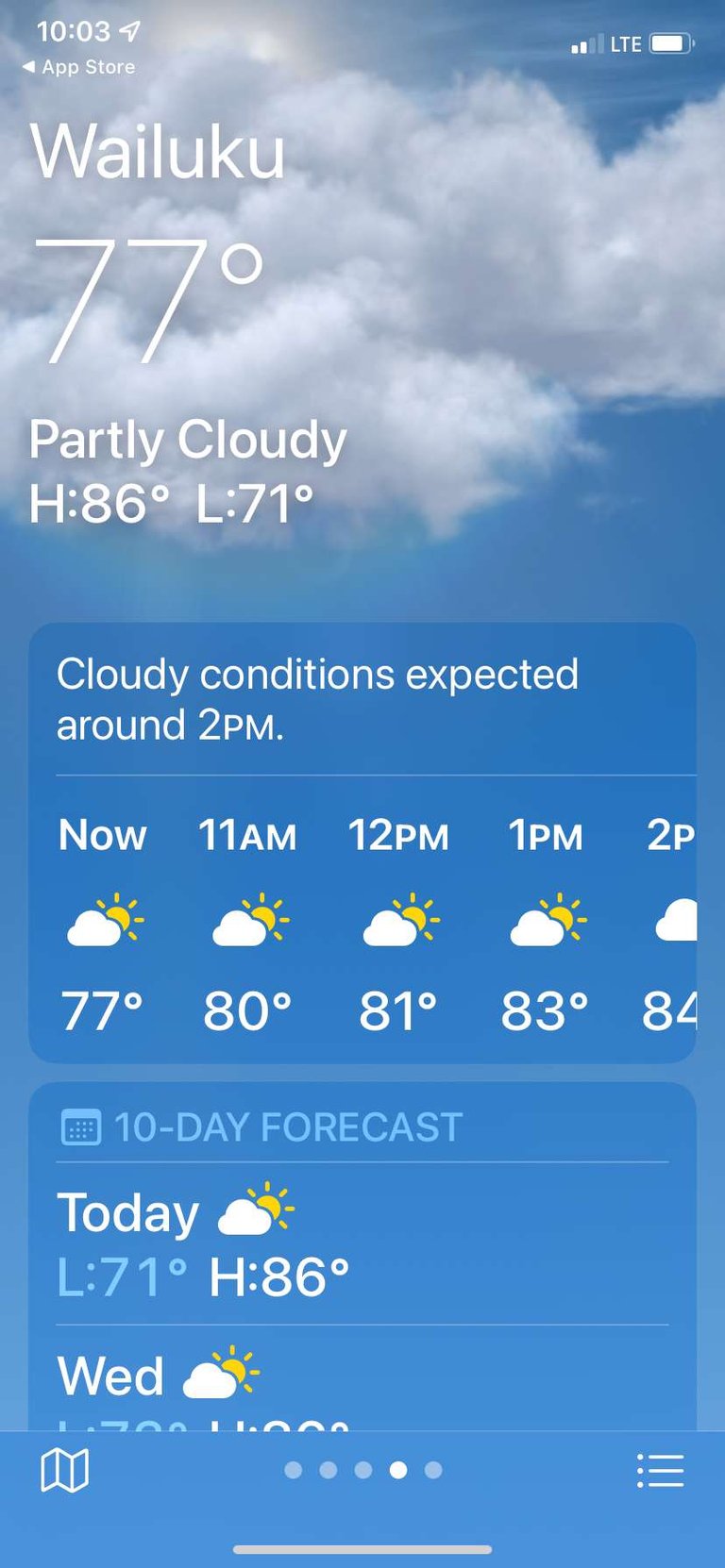Return to App Store via back link
The height and width of the screenshot is (1568, 725).
78,67
